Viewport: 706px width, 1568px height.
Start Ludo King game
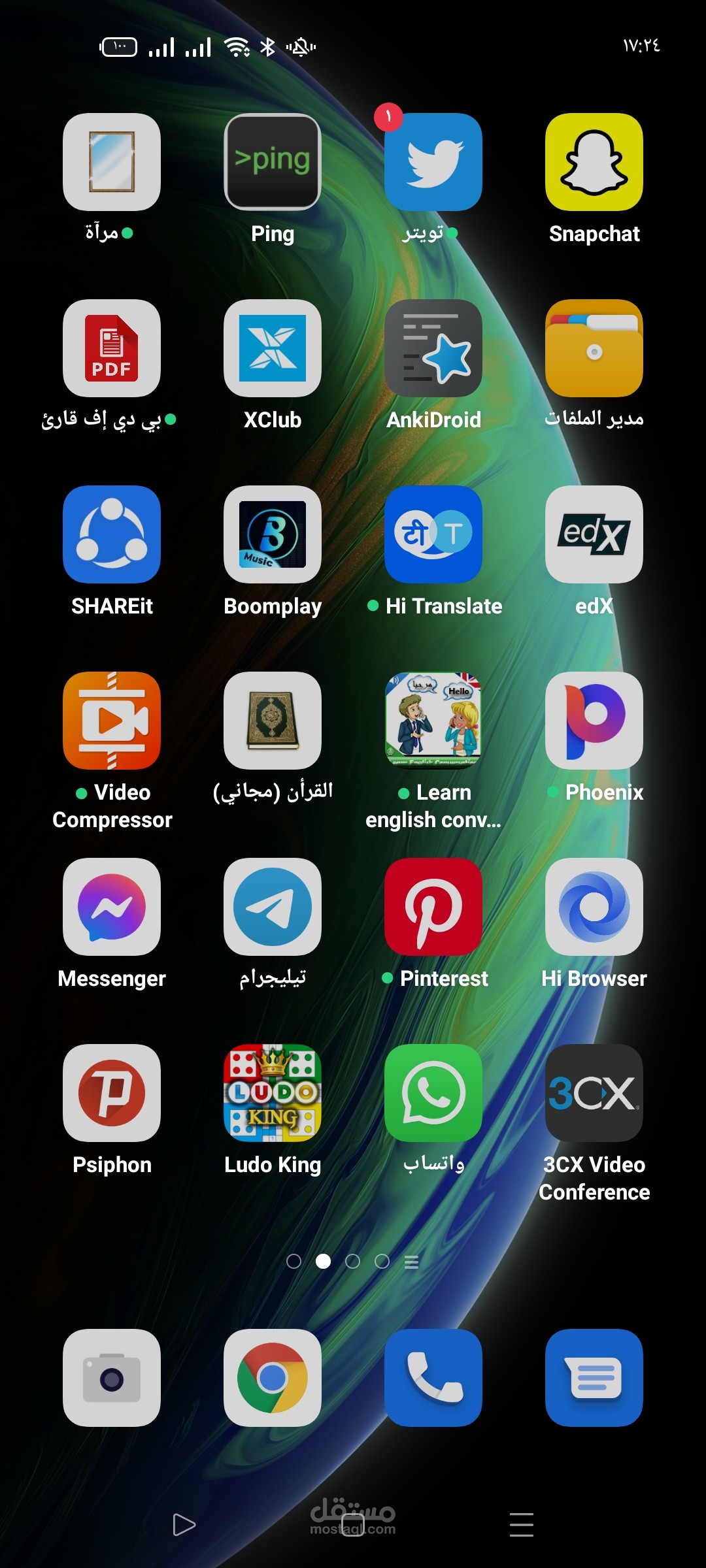[273, 1093]
